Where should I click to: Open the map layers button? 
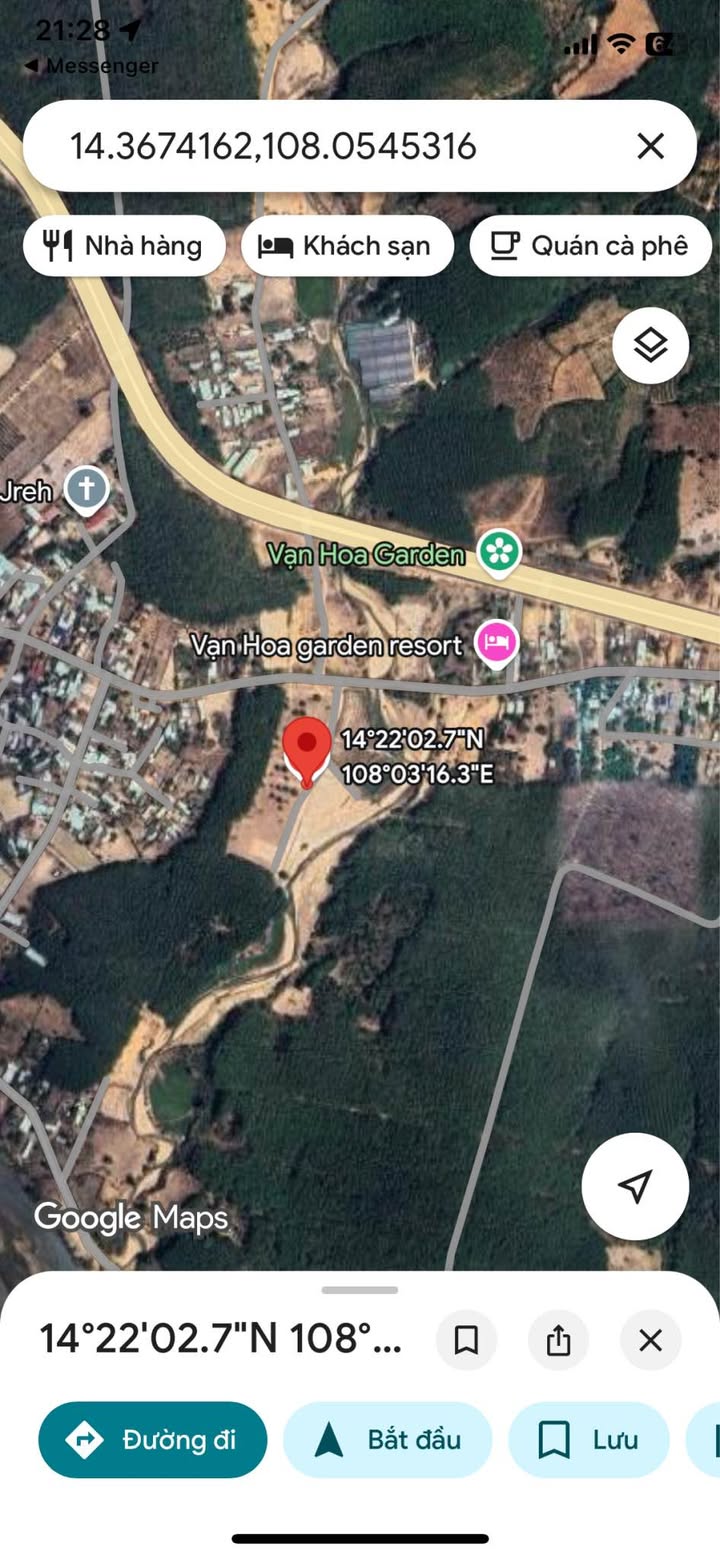[650, 346]
